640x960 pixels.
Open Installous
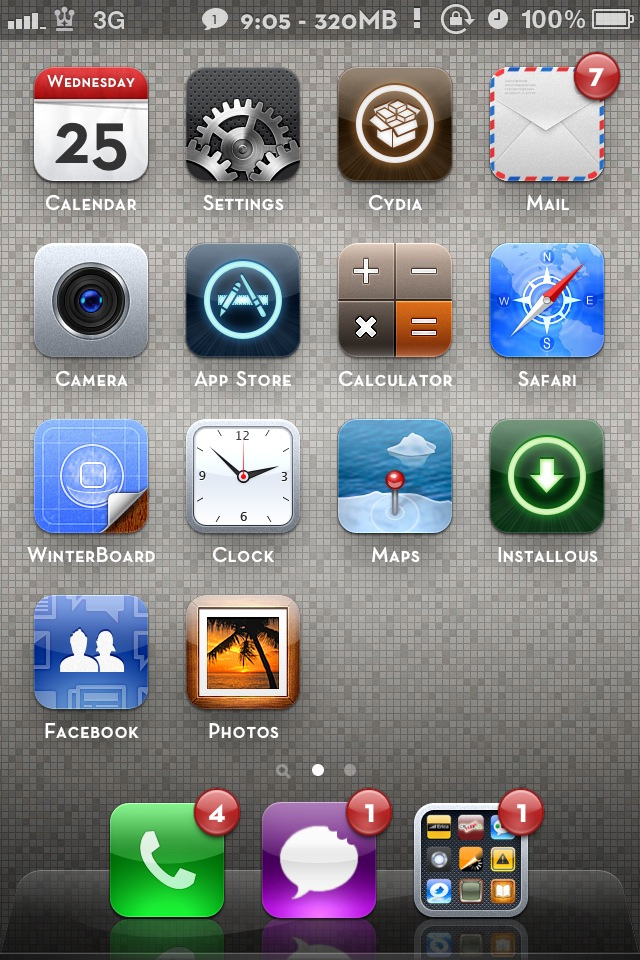547,476
